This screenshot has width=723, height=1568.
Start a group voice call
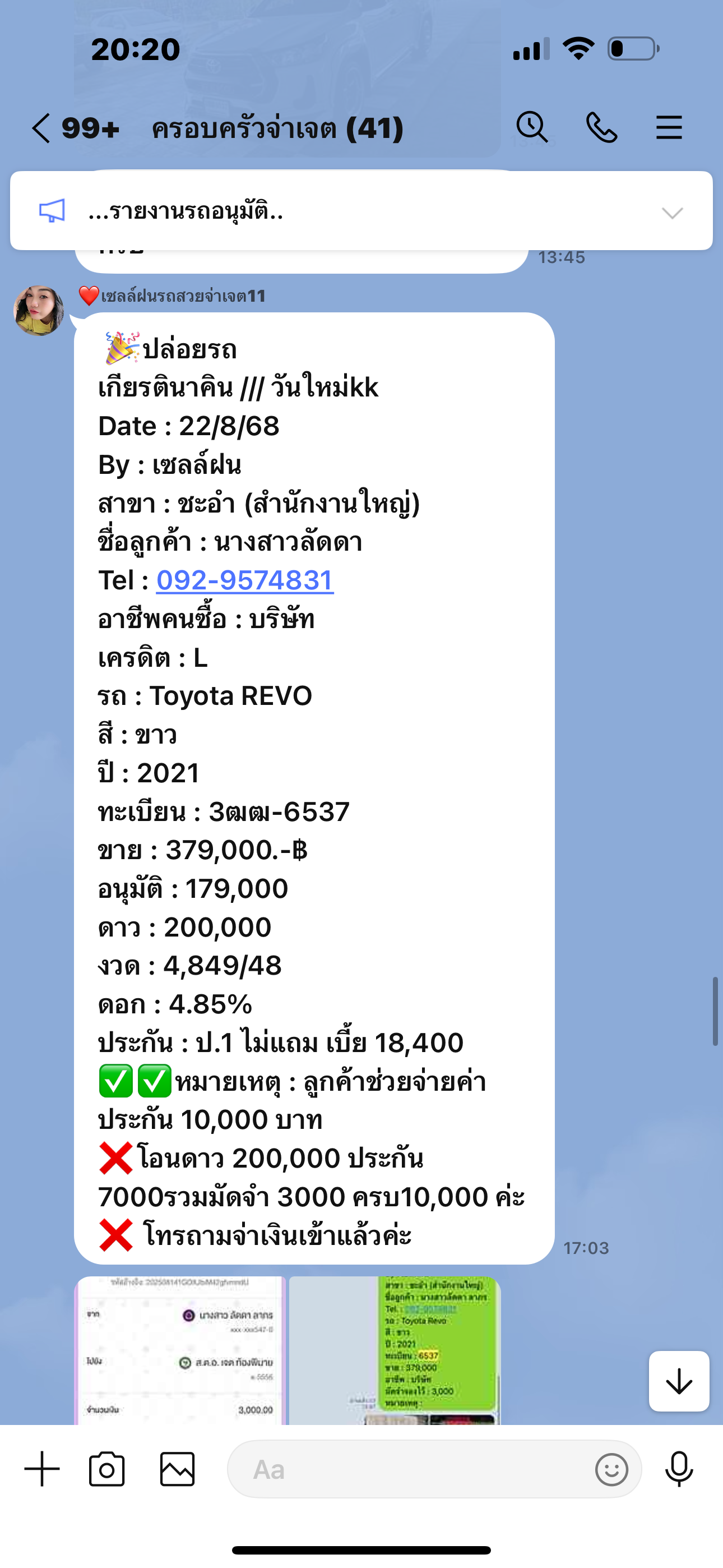[601, 128]
